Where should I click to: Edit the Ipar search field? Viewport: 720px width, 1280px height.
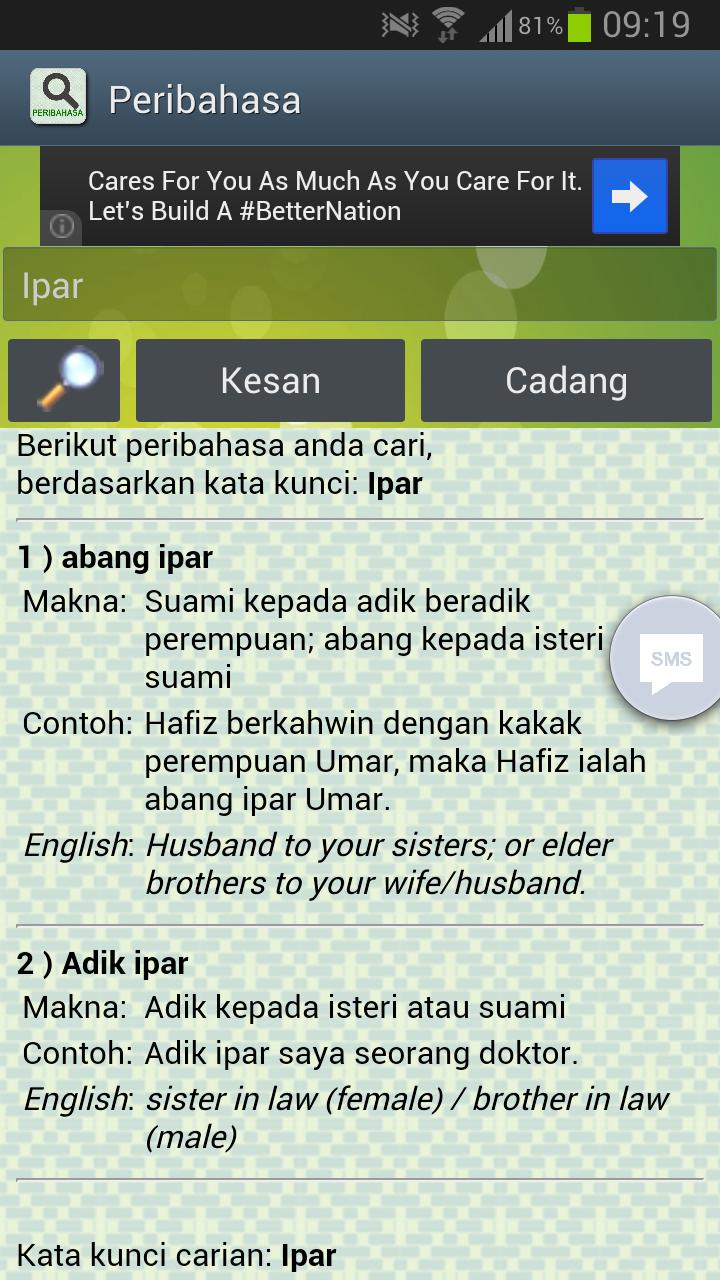click(360, 286)
